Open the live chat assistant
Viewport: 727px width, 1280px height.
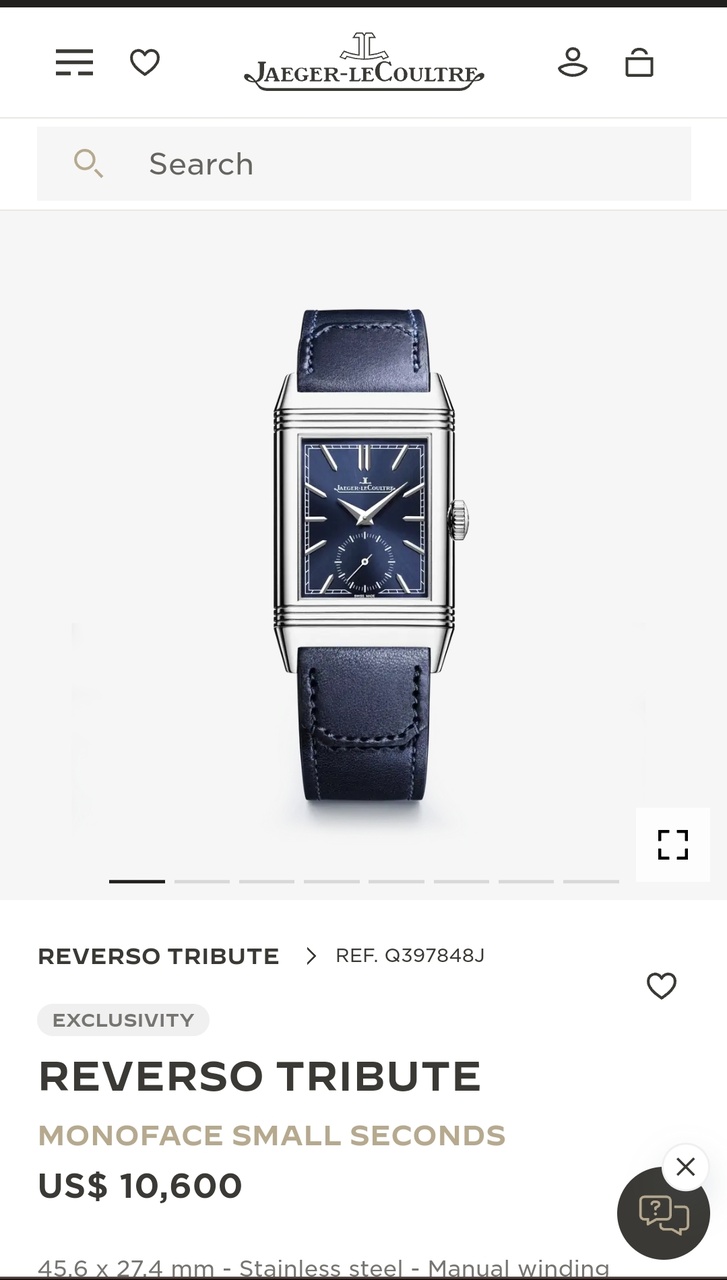663,1215
